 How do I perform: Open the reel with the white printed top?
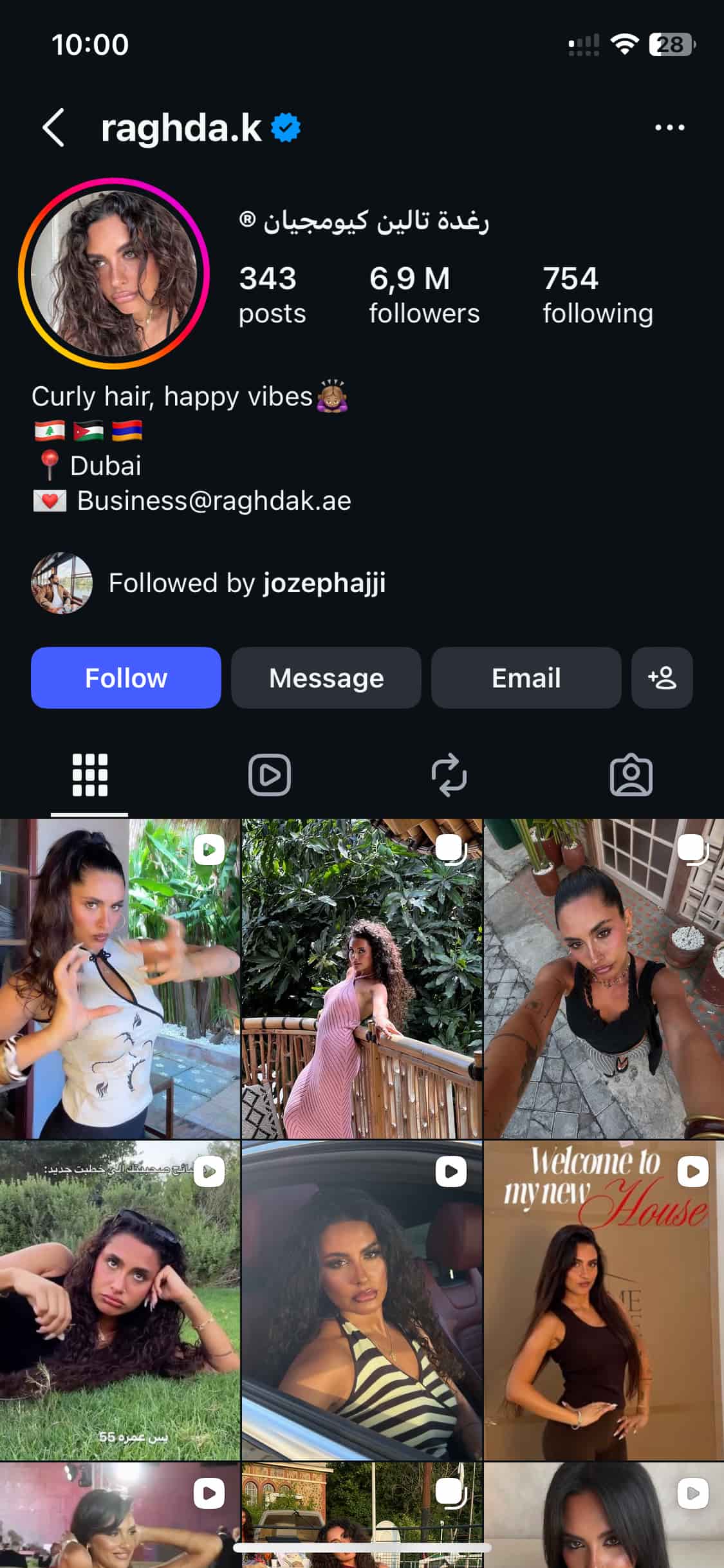coord(120,978)
